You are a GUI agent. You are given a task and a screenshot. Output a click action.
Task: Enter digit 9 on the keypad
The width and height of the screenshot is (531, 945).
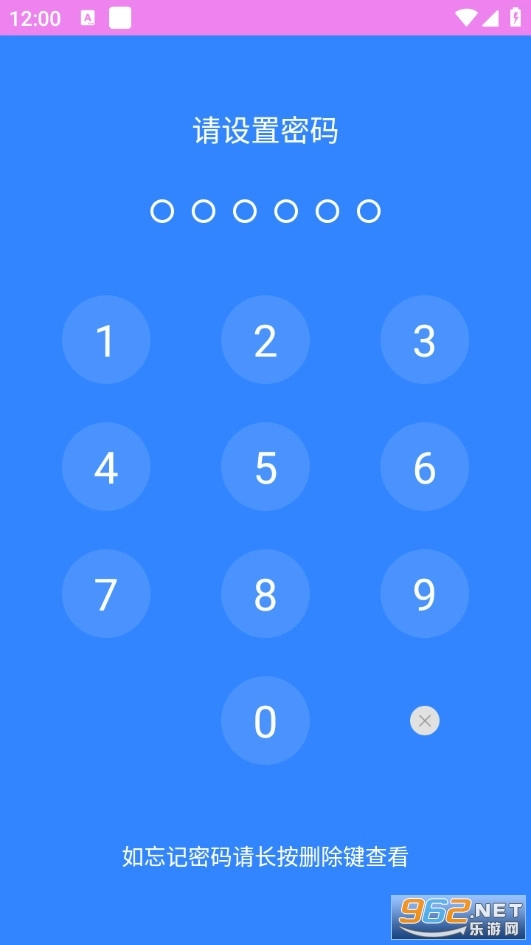pos(424,594)
